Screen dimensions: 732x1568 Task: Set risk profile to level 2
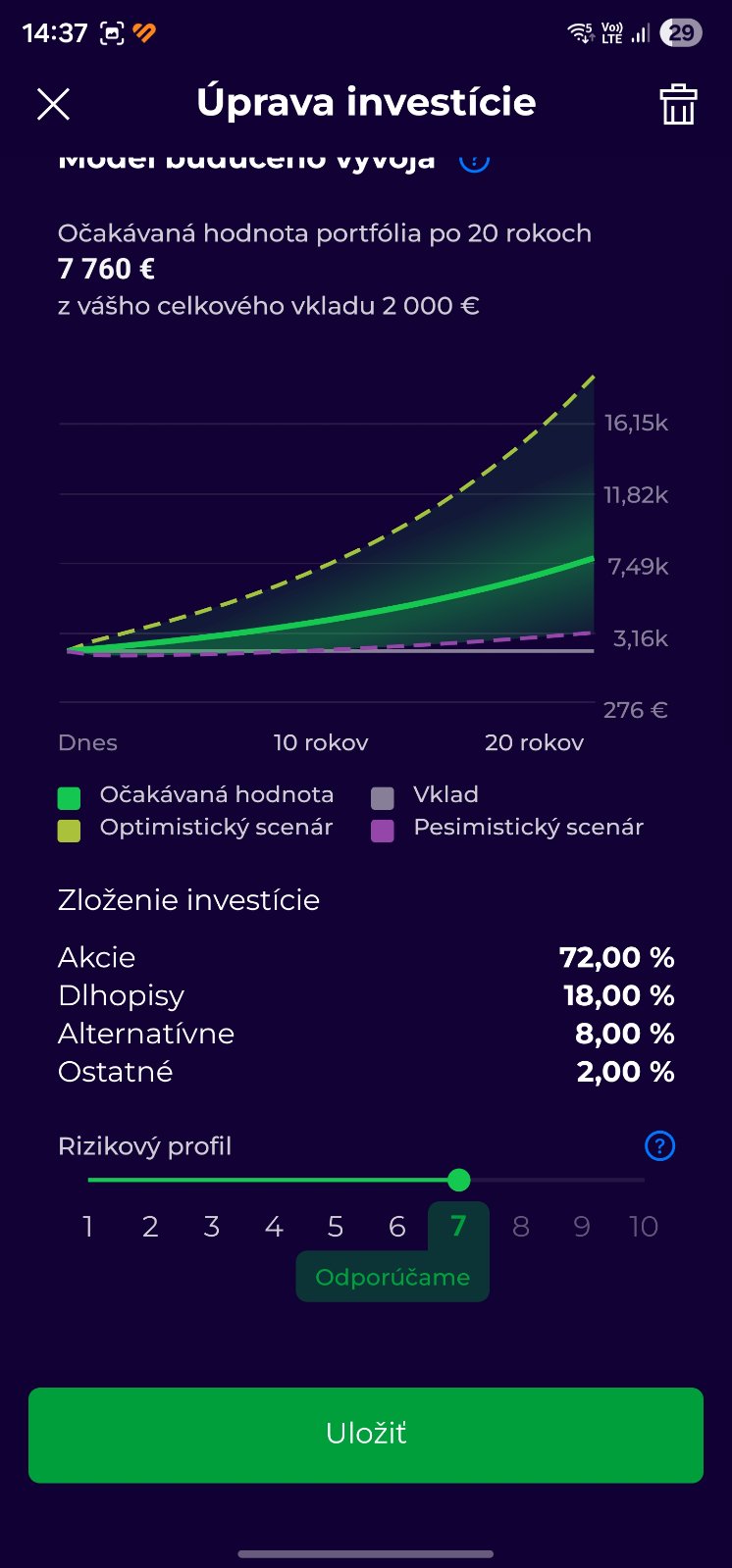tap(150, 1227)
